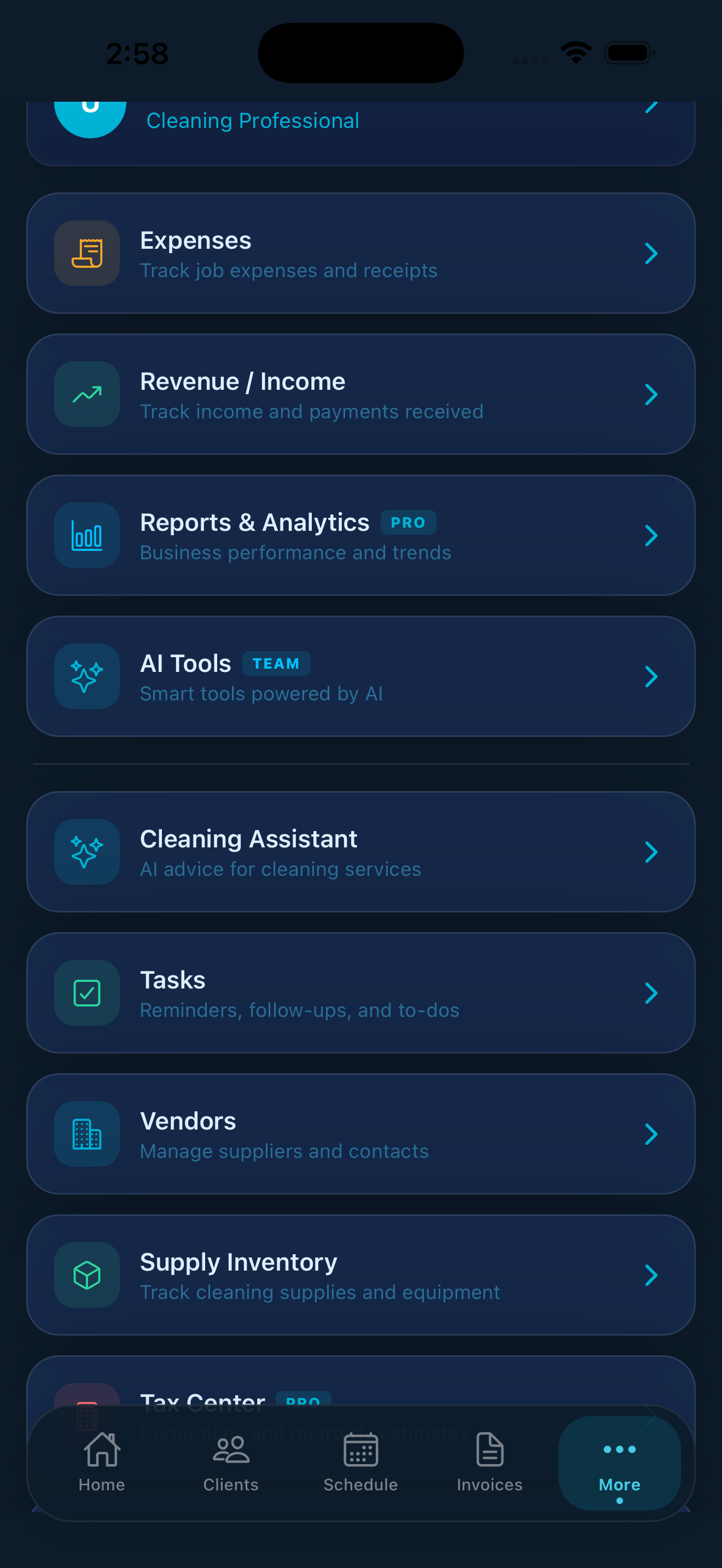Click the AI Tools sparkles icon
Screen dimensions: 722x1568
coord(87,676)
